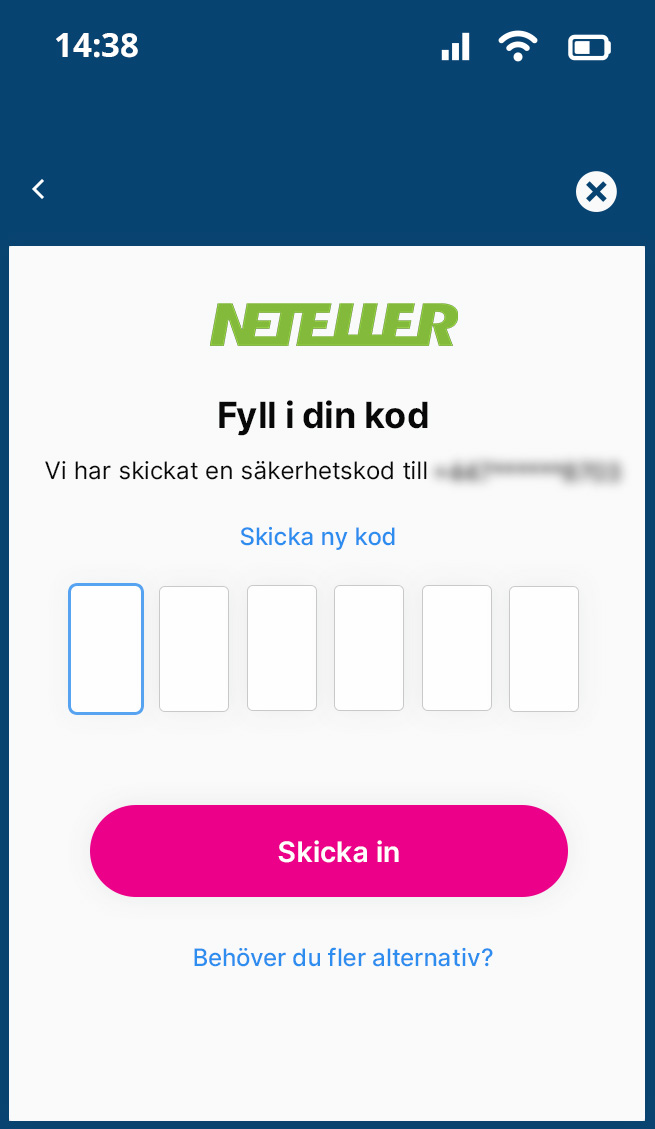Select the sixth code digit box
Viewport: 655px width, 1129px height.
[x=543, y=649]
